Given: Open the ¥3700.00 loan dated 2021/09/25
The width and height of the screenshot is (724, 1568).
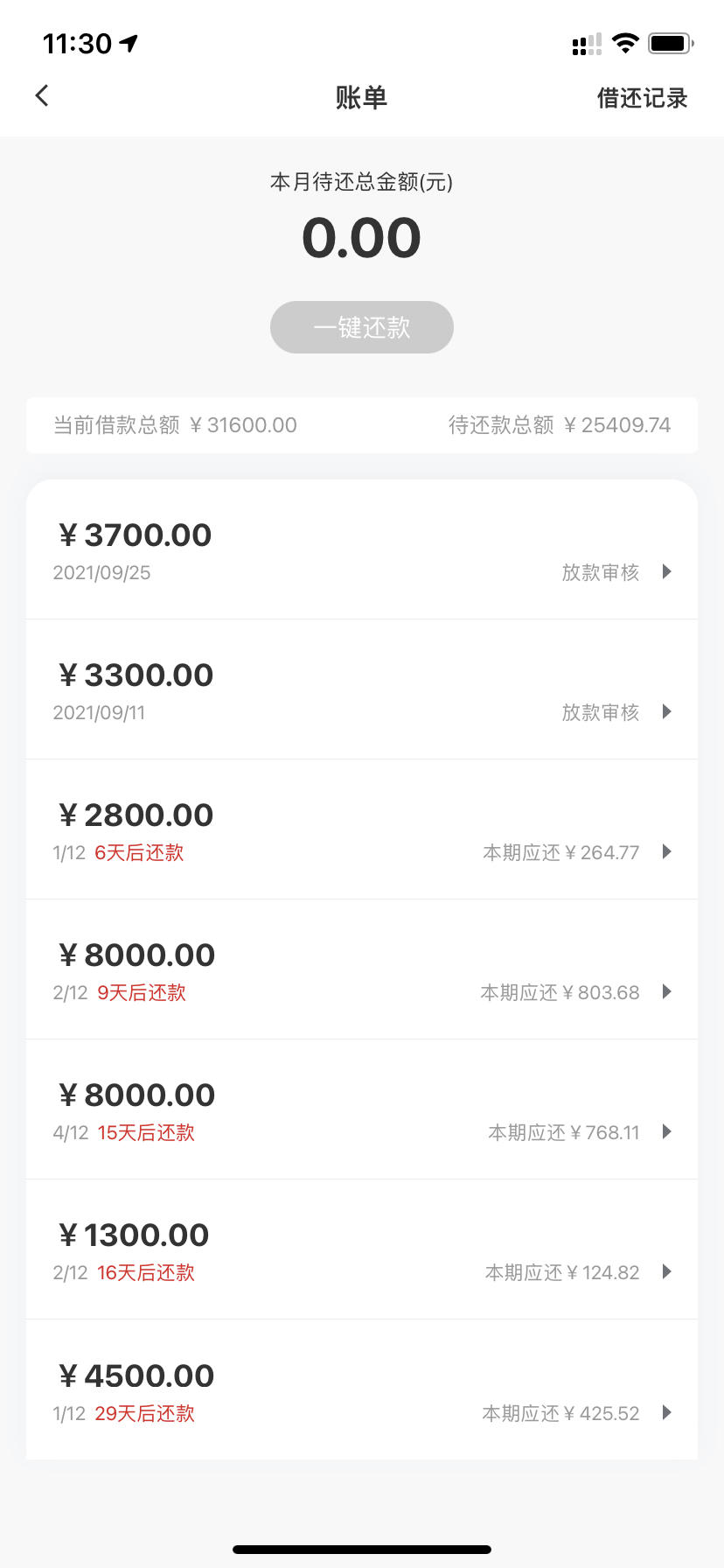Looking at the screenshot, I should tap(362, 549).
